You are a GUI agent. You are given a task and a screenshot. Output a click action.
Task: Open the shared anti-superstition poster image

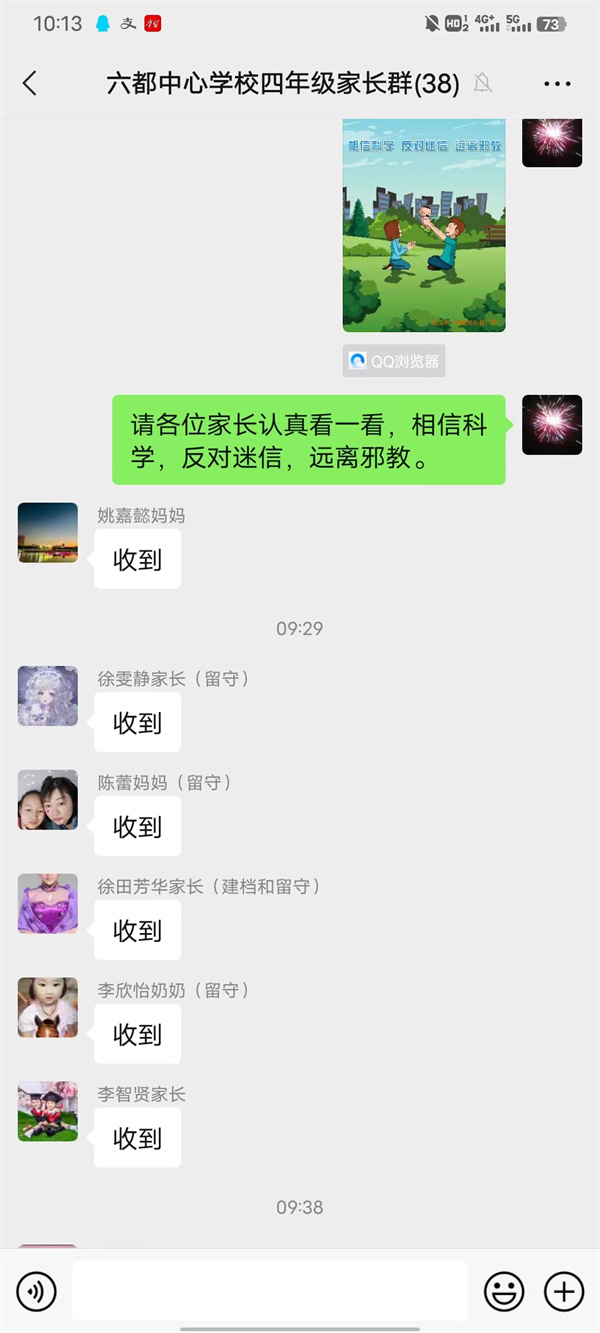tap(424, 225)
